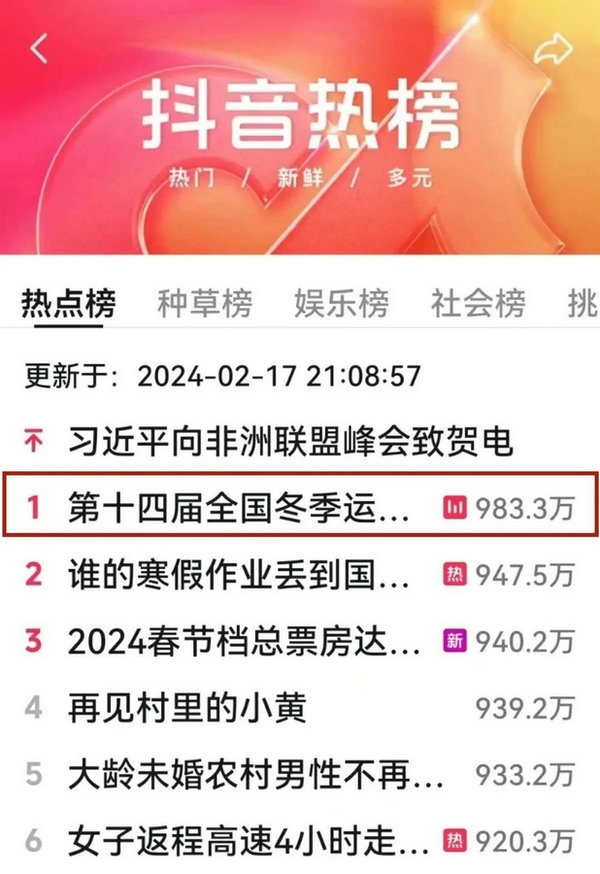
Task: Share the Douyin hot list
Action: (x=552, y=50)
